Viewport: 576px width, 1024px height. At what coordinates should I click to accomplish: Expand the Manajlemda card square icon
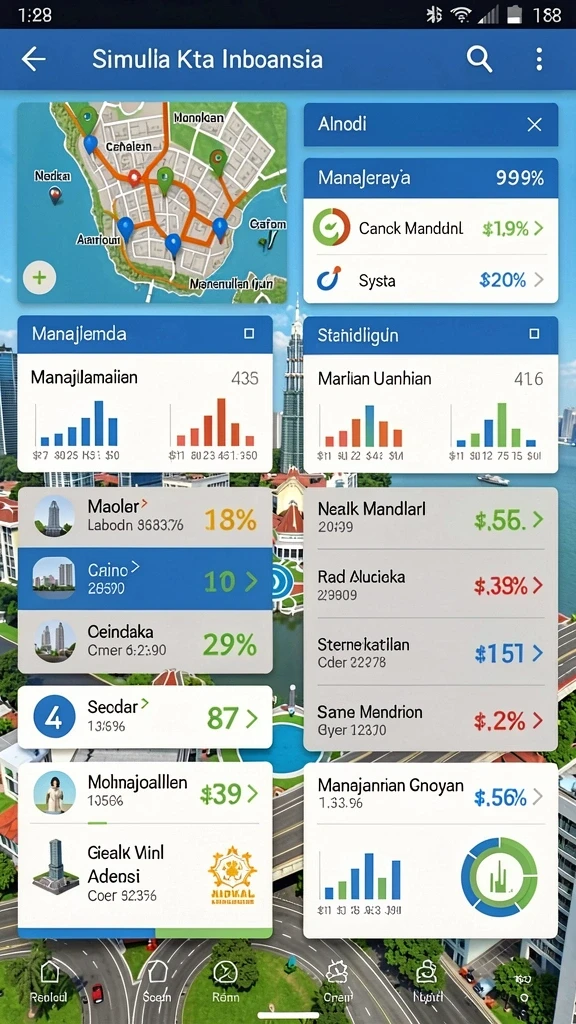(x=249, y=334)
